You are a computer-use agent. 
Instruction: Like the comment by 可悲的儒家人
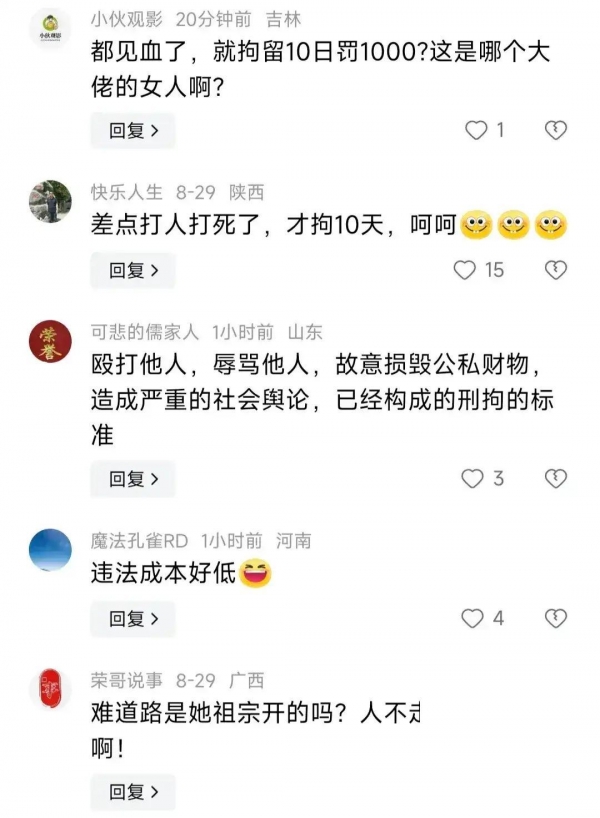(x=472, y=479)
